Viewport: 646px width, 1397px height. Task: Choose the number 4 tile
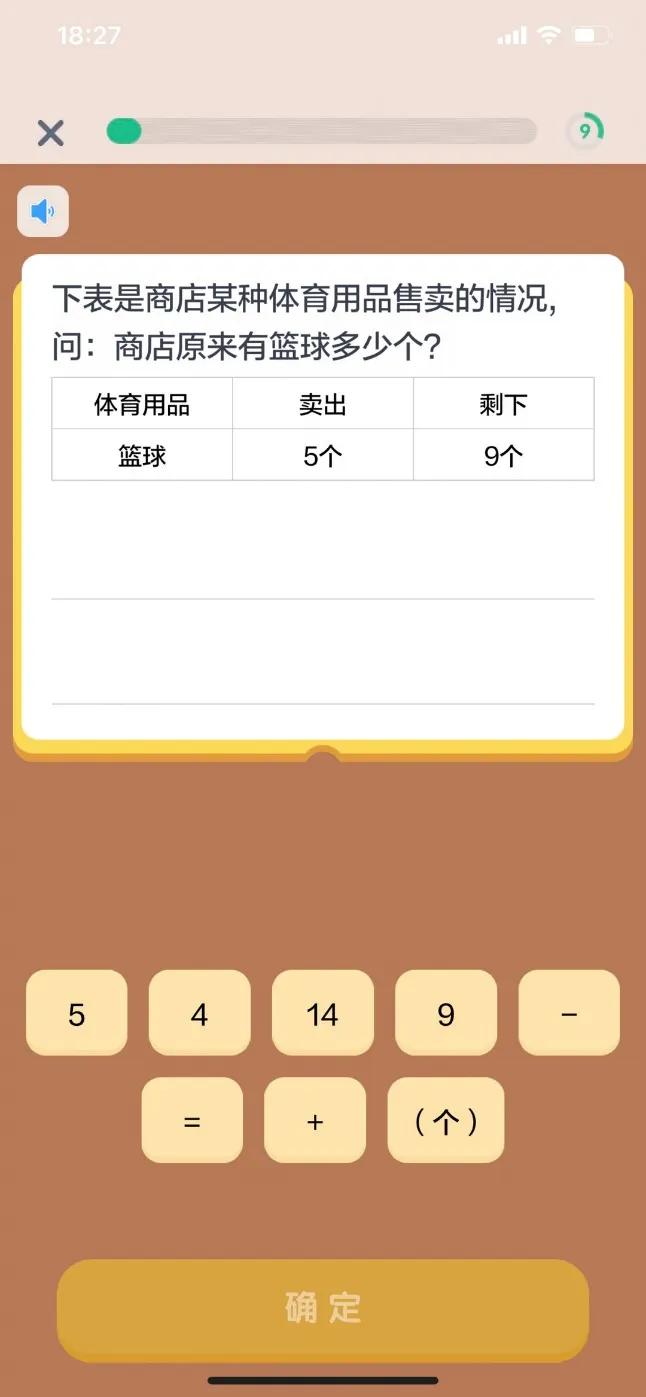coord(199,1013)
